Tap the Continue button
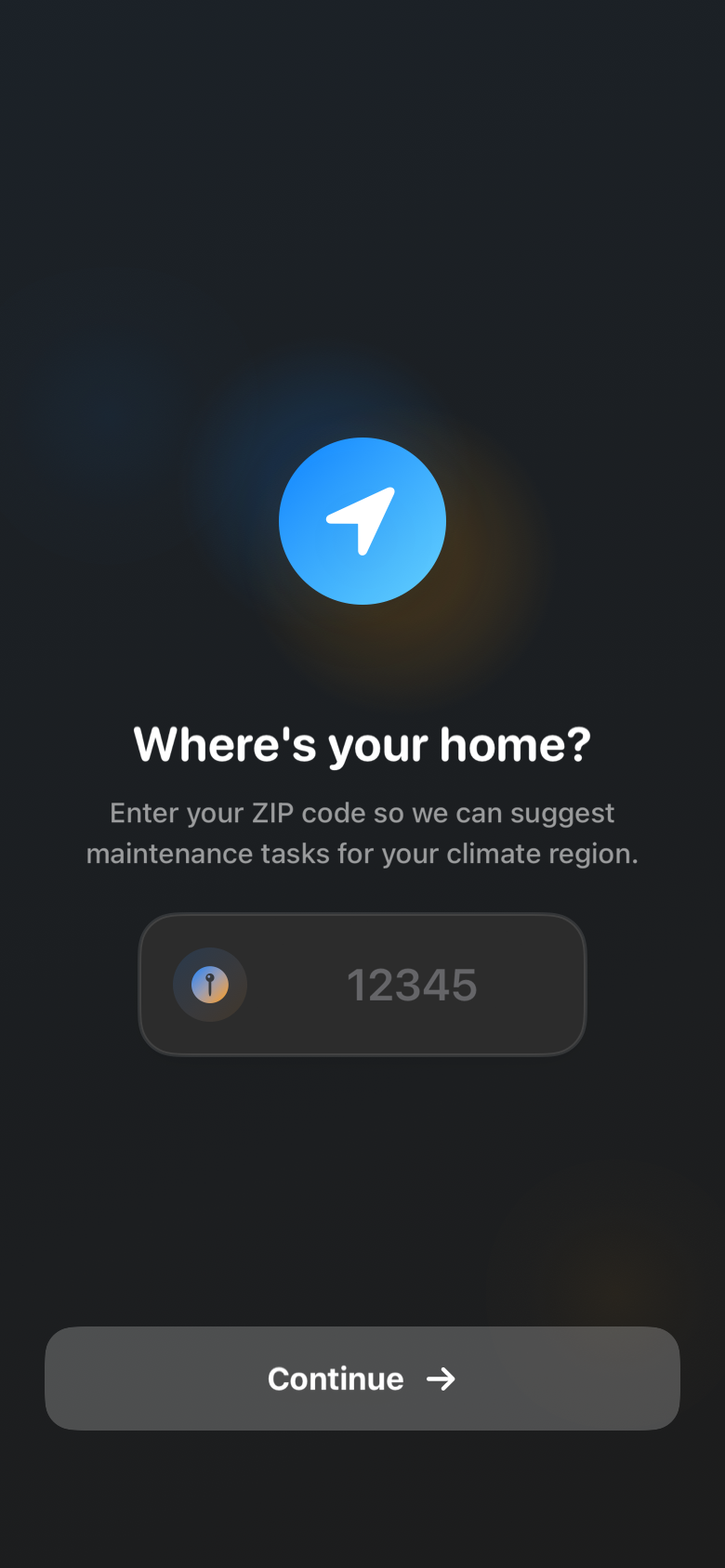Image resolution: width=725 pixels, height=1568 pixels. click(x=362, y=1379)
